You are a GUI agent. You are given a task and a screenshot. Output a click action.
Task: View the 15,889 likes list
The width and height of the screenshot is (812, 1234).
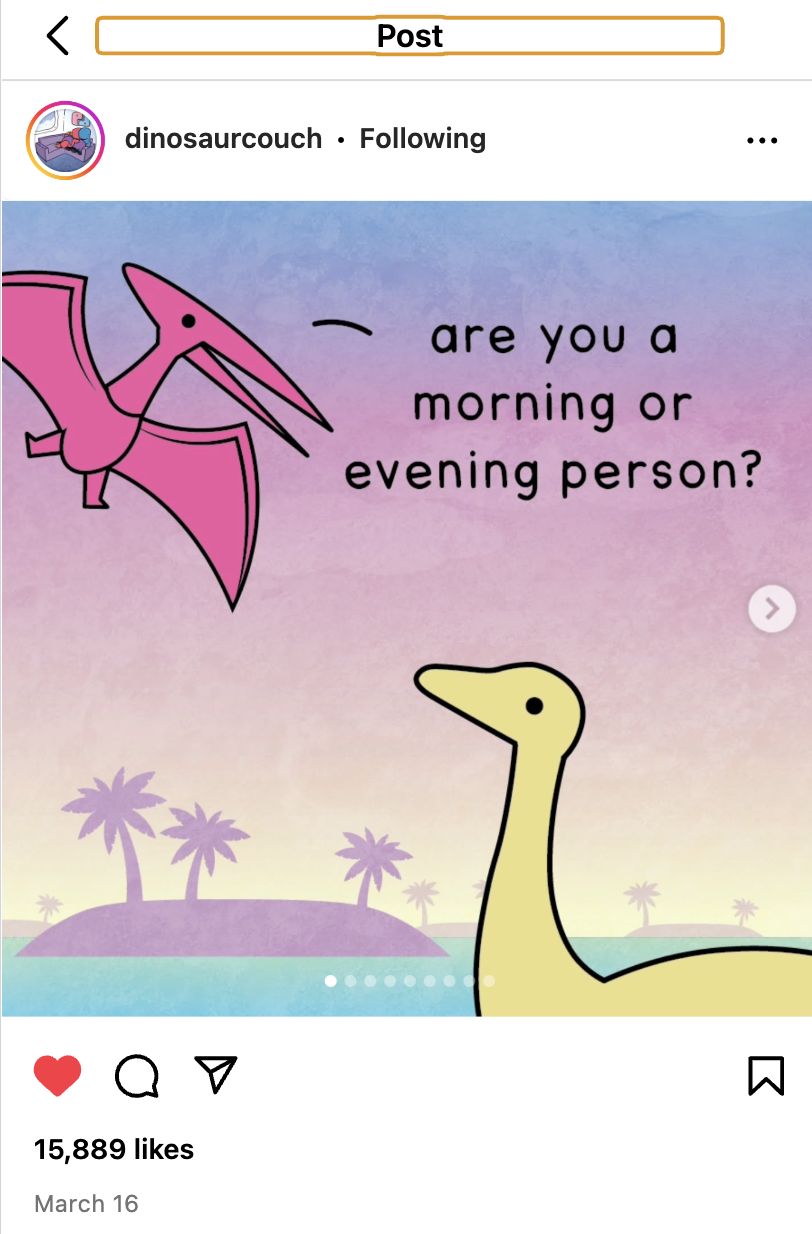(114, 1150)
